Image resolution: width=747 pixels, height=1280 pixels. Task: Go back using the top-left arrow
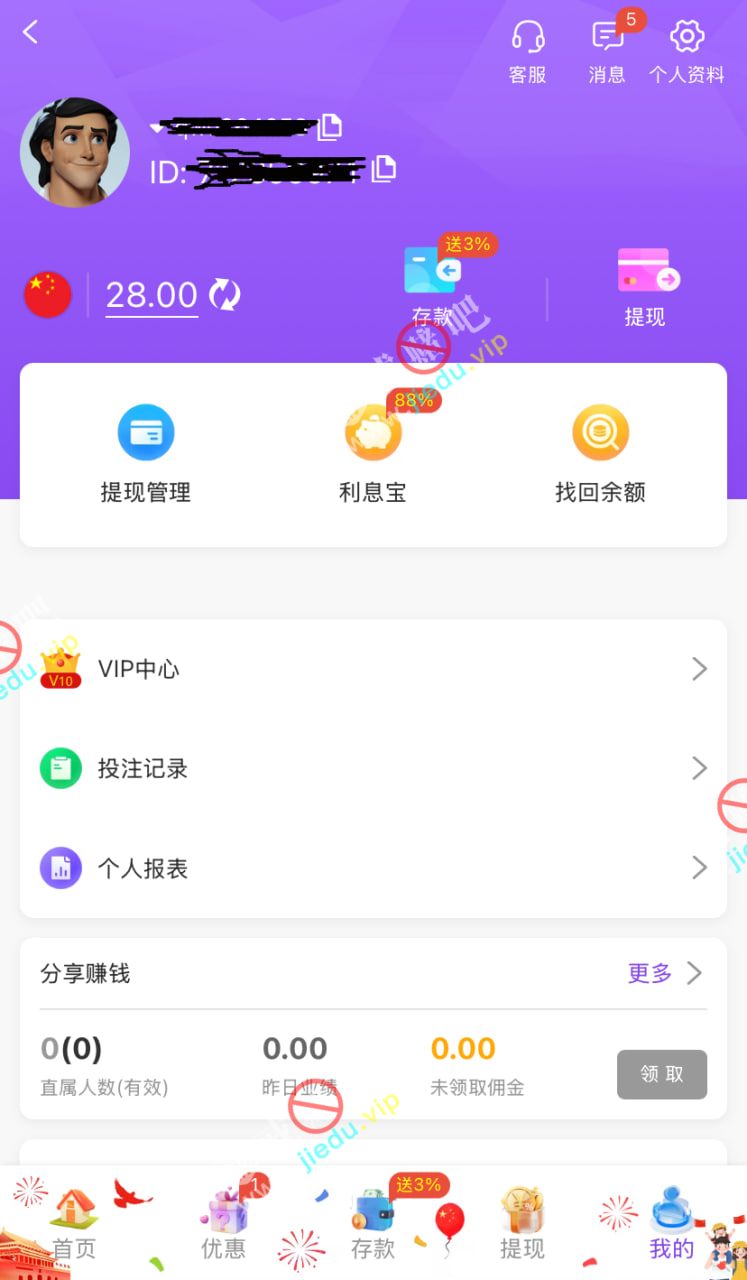31,33
